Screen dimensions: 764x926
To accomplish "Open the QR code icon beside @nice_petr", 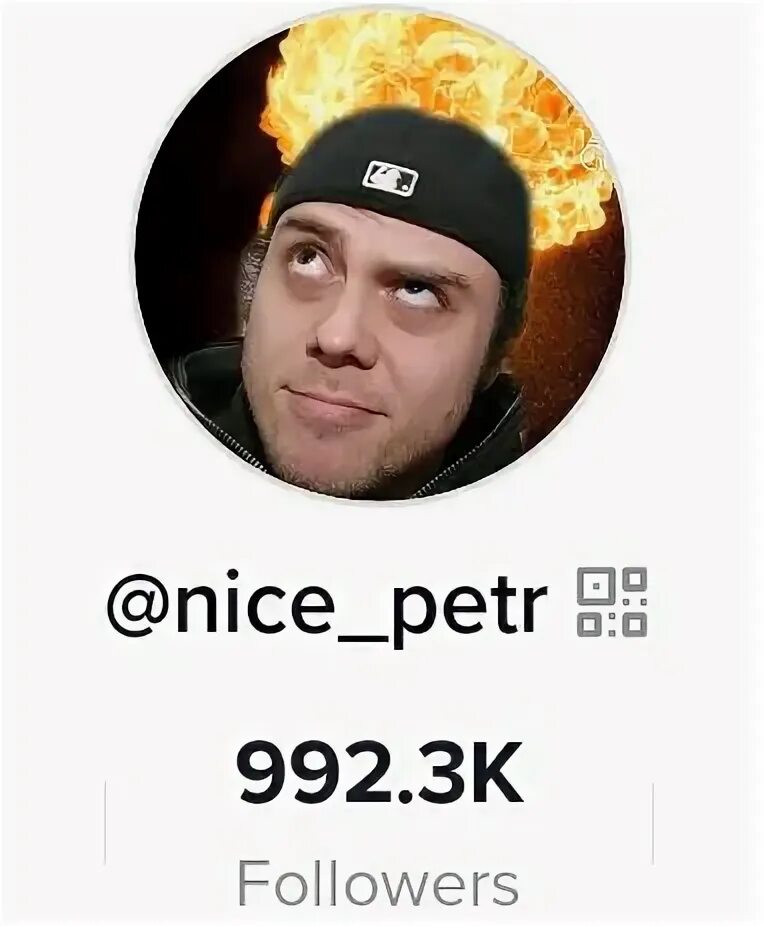I will pyautogui.click(x=612, y=602).
